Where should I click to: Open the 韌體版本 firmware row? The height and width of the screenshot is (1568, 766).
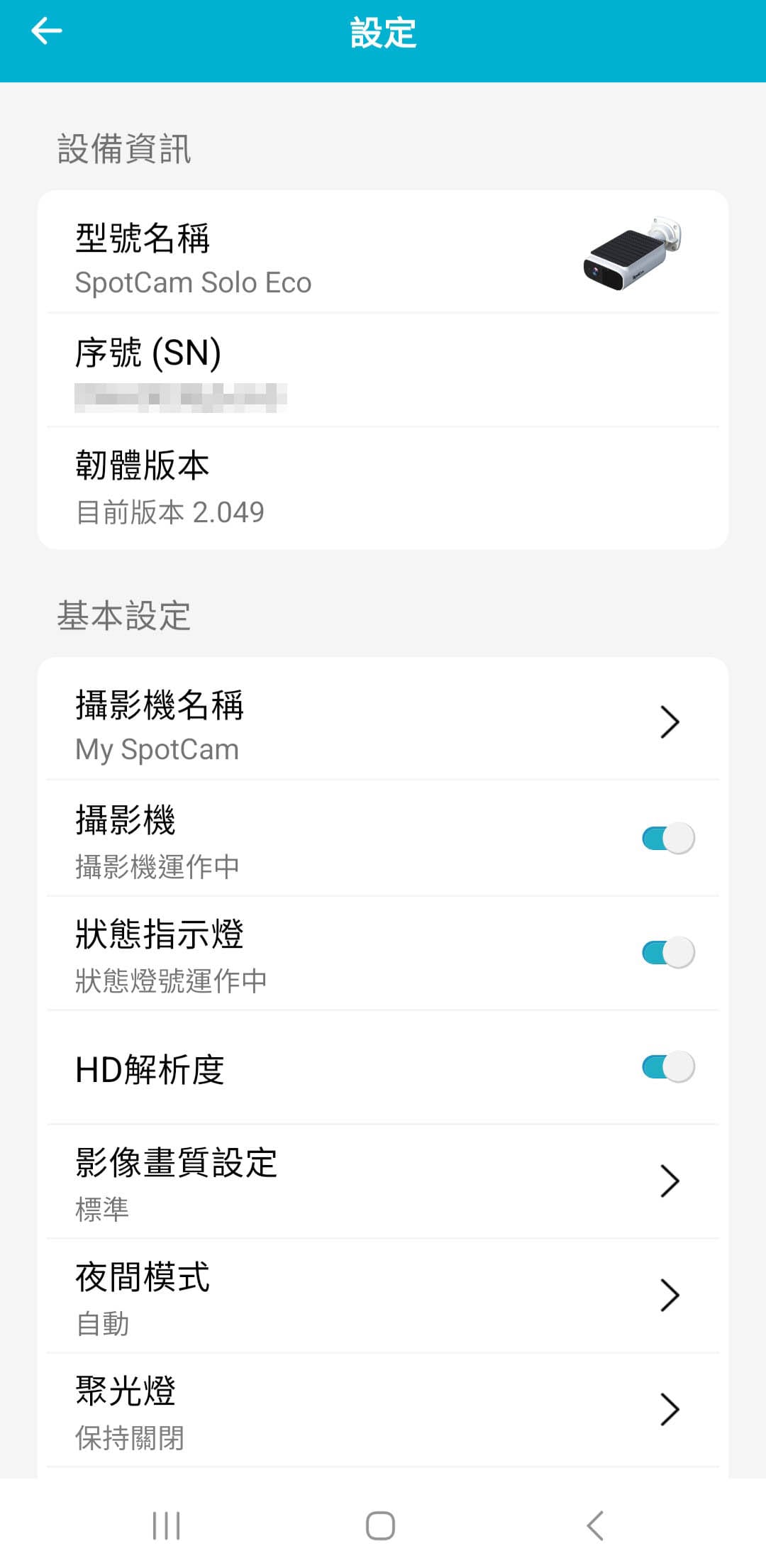click(383, 488)
